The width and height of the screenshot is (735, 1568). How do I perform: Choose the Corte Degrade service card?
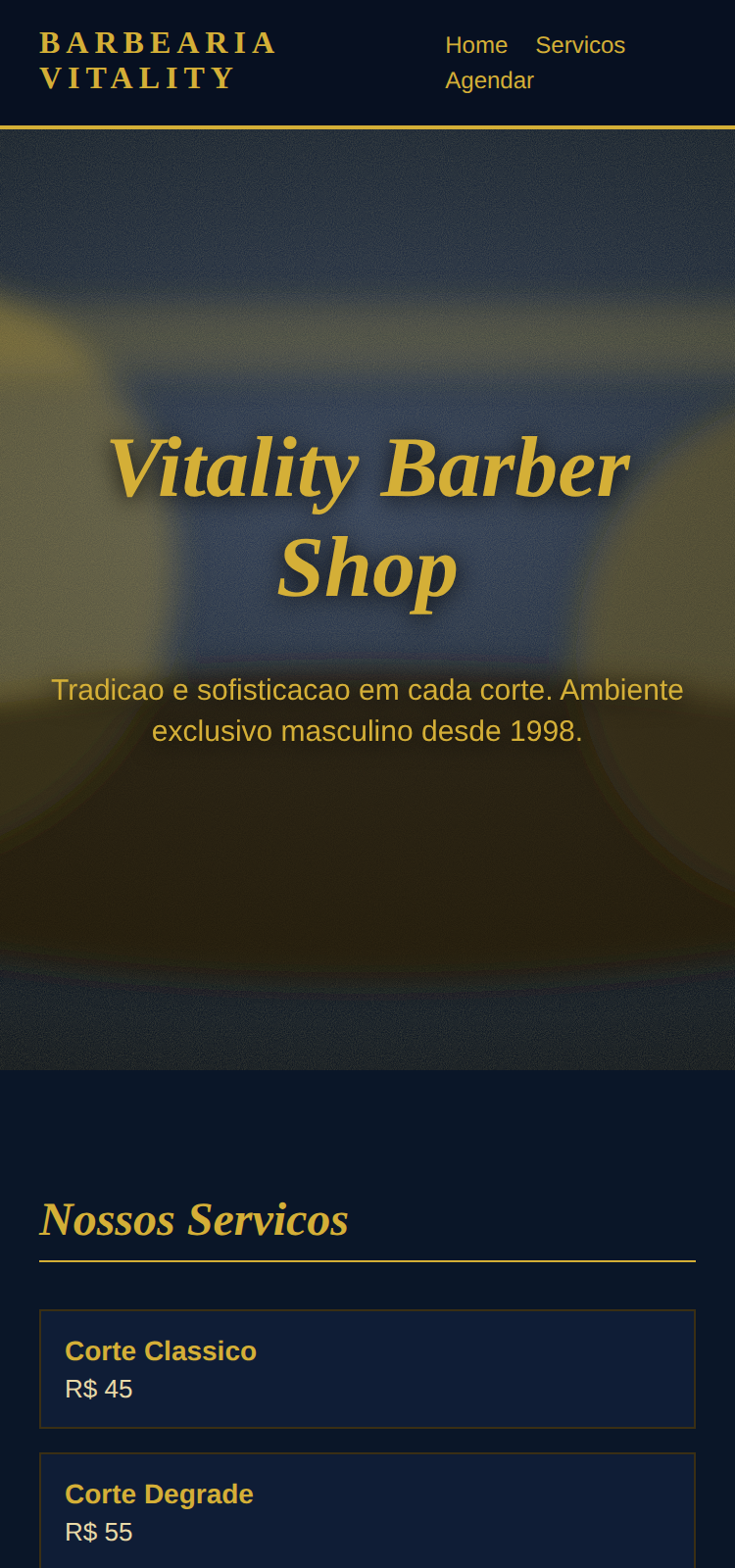(367, 1511)
